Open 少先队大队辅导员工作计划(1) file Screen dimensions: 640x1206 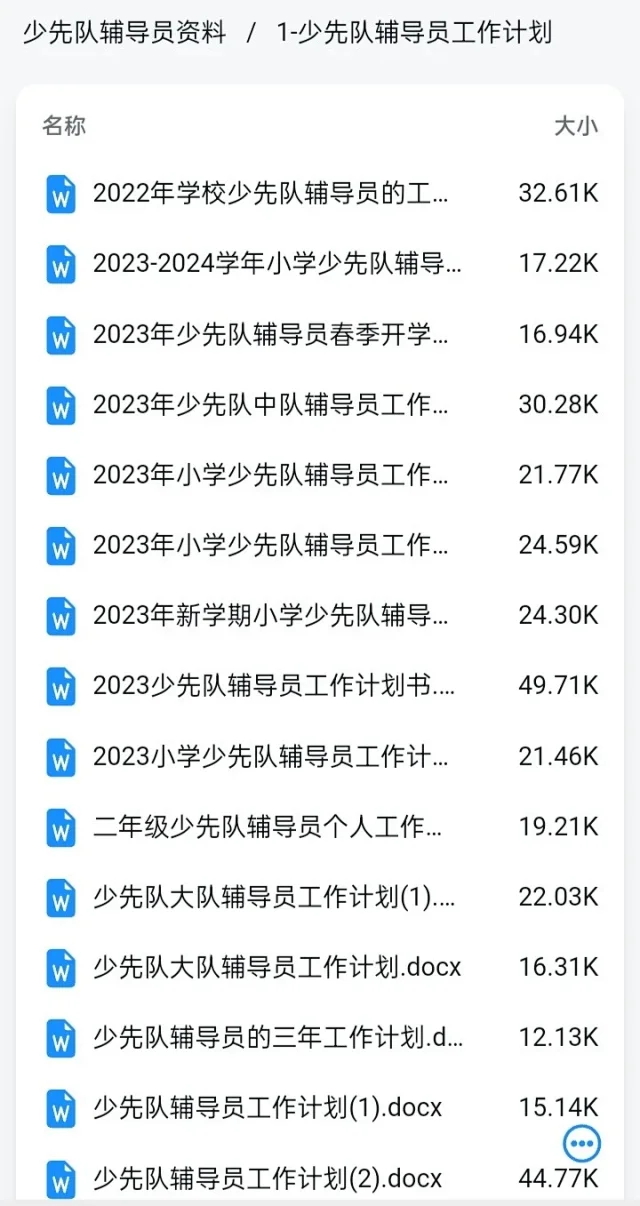(320, 897)
